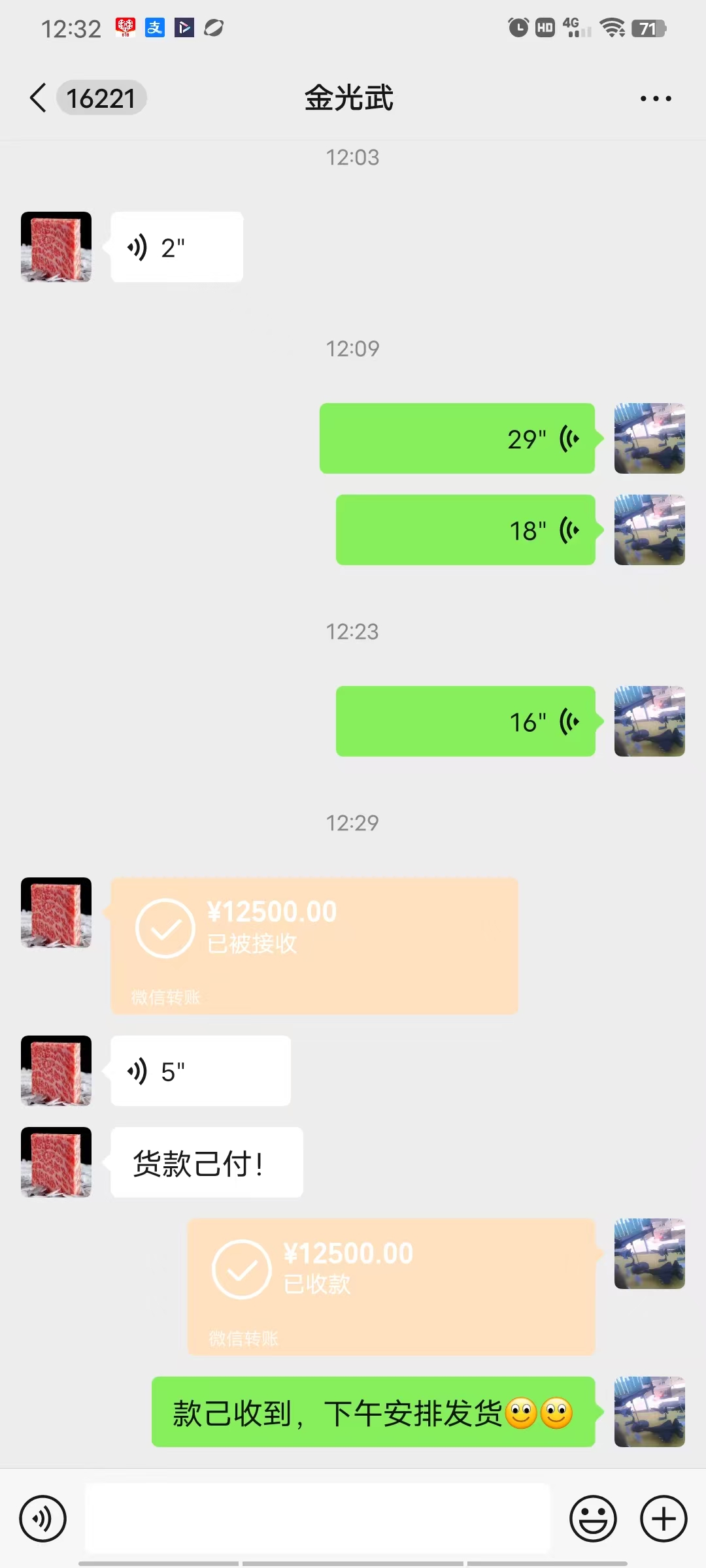Screen dimensions: 706x1568
Task: Open the ¥12500.00 transfer marked 已收款
Action: [x=391, y=1286]
